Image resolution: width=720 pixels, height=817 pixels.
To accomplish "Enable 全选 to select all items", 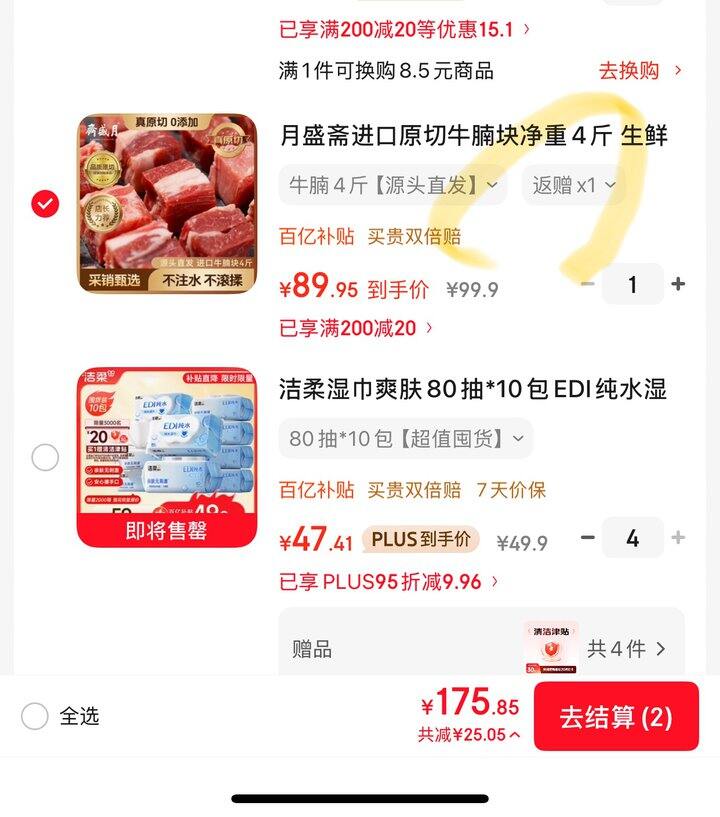I will click(x=37, y=716).
